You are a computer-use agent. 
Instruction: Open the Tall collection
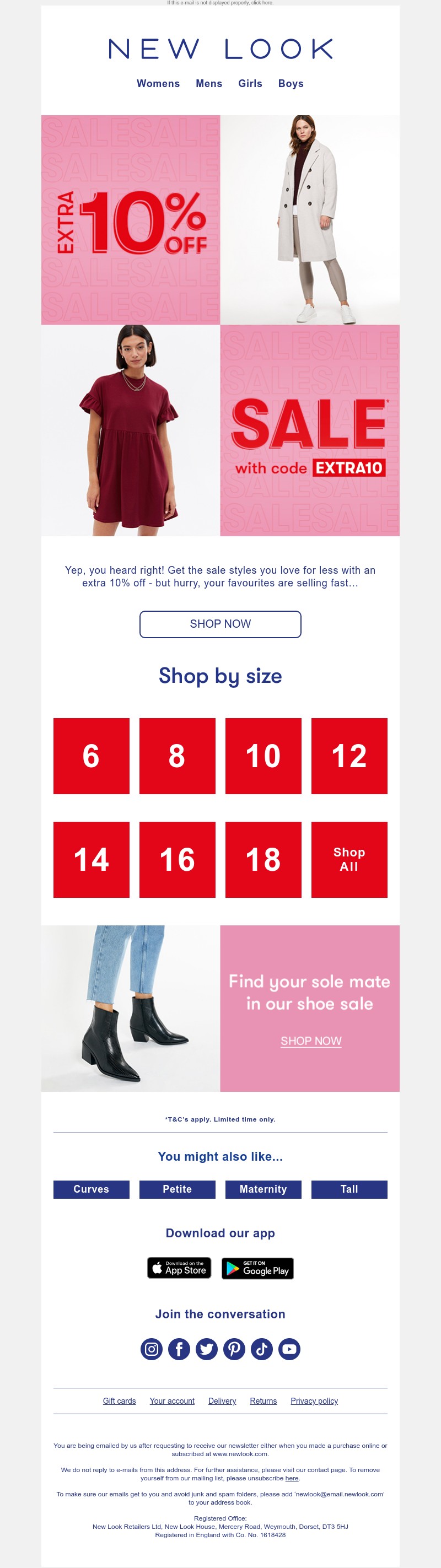click(349, 1189)
